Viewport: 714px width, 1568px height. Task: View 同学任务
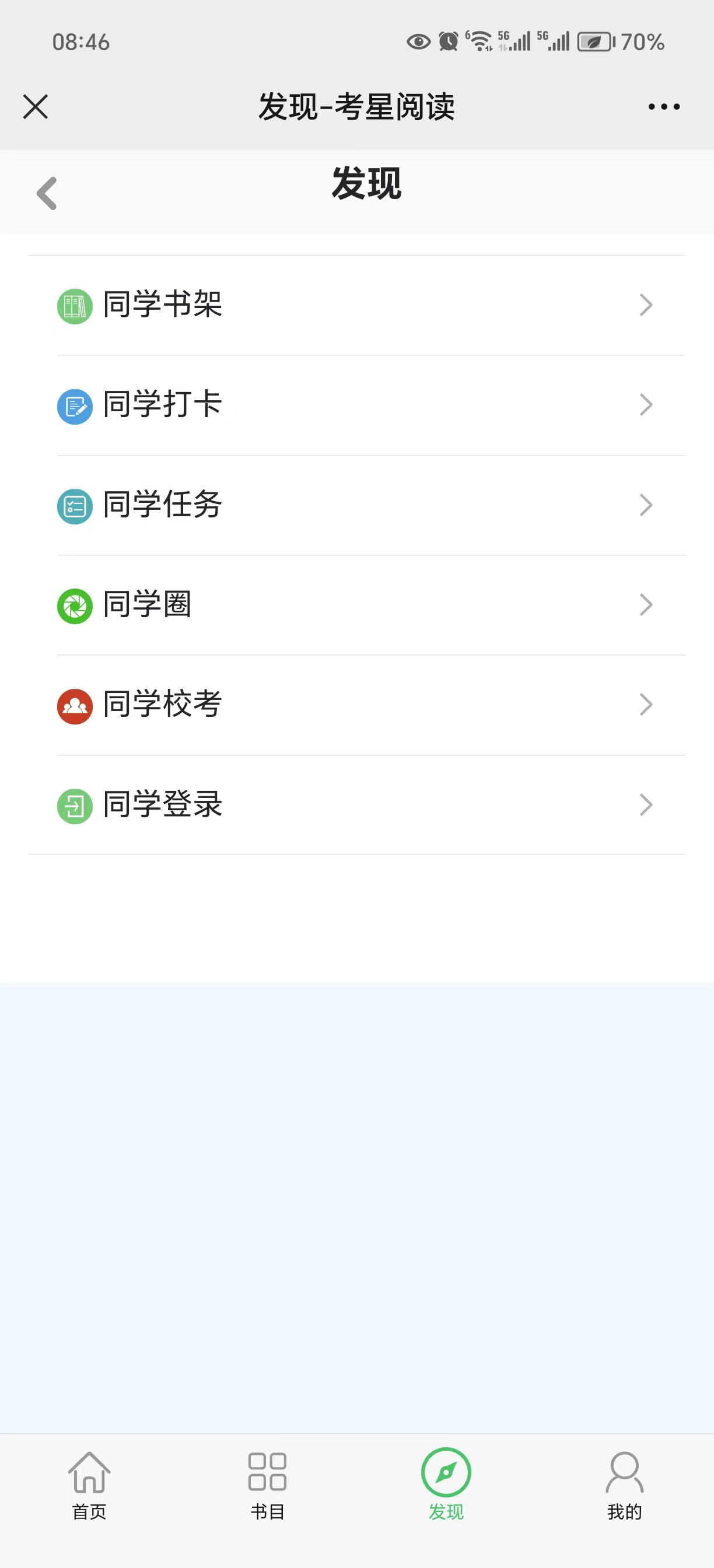(356, 505)
